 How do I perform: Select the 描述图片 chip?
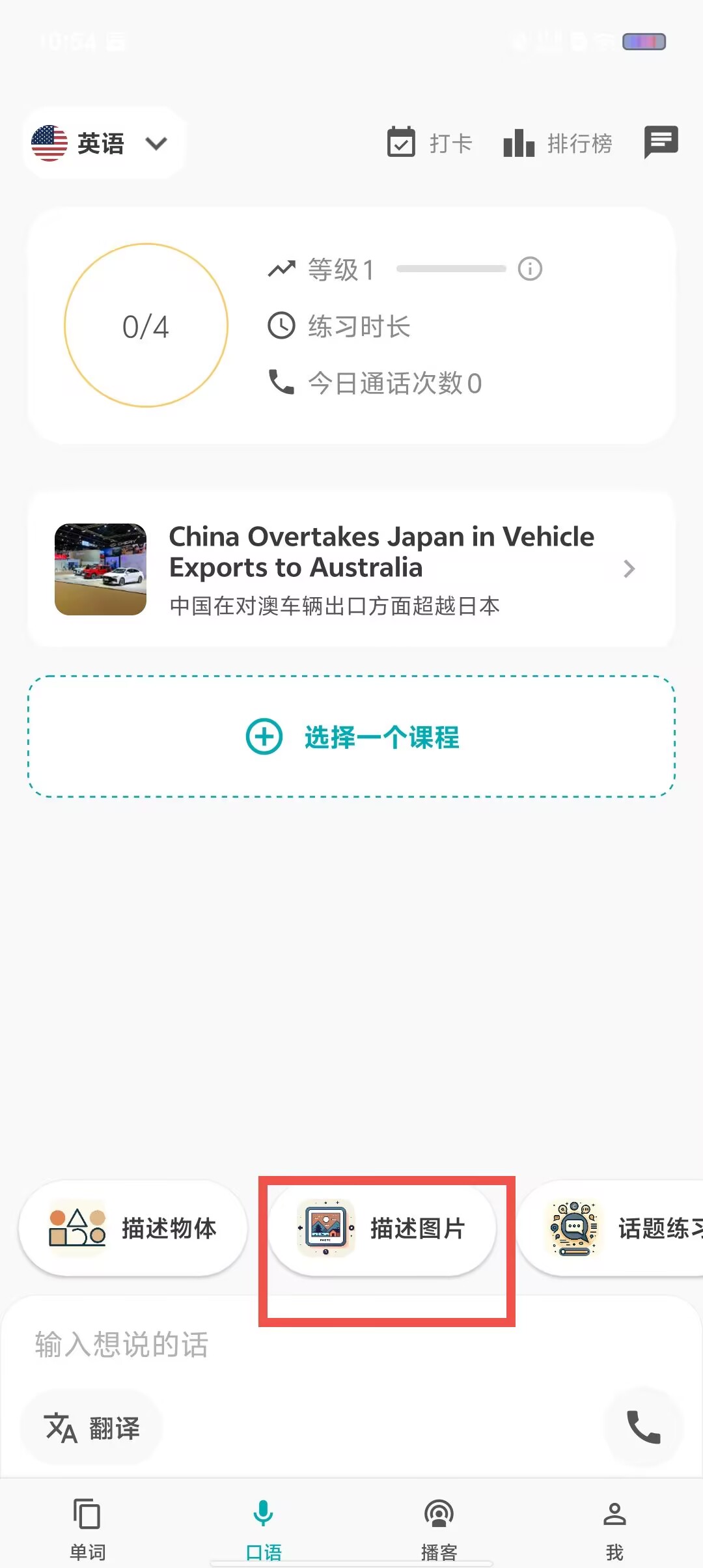pos(382,1228)
